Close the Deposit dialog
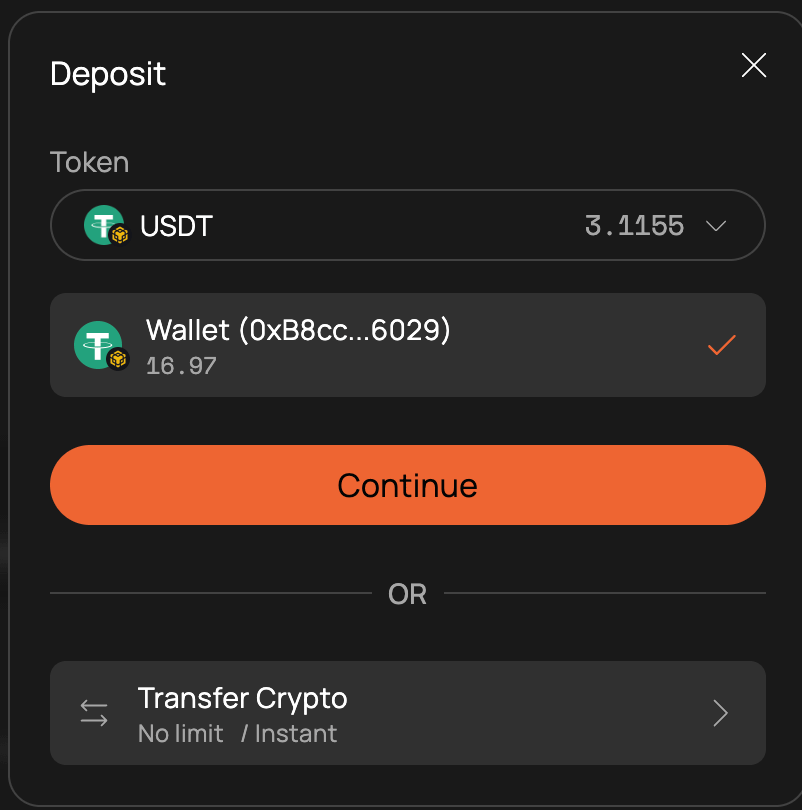 tap(753, 66)
